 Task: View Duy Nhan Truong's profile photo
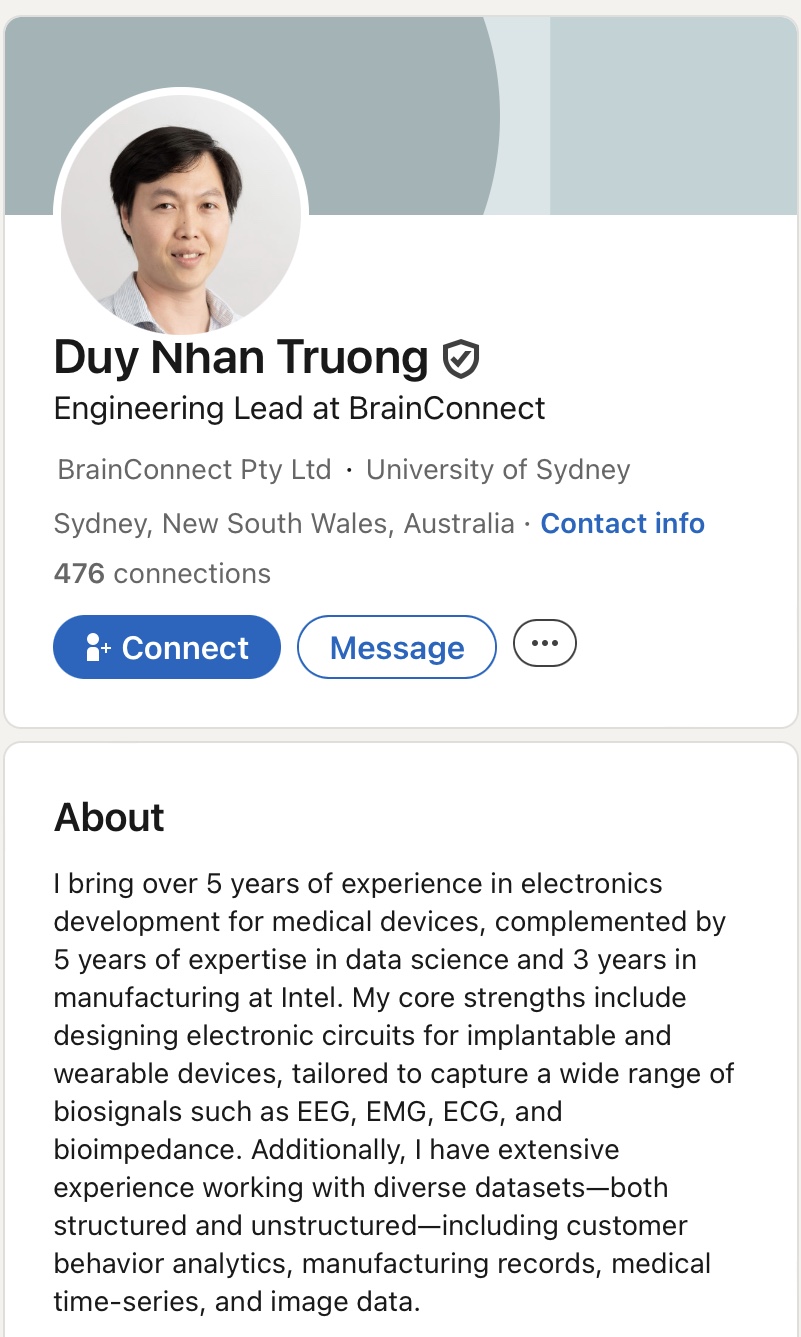pyautogui.click(x=181, y=215)
